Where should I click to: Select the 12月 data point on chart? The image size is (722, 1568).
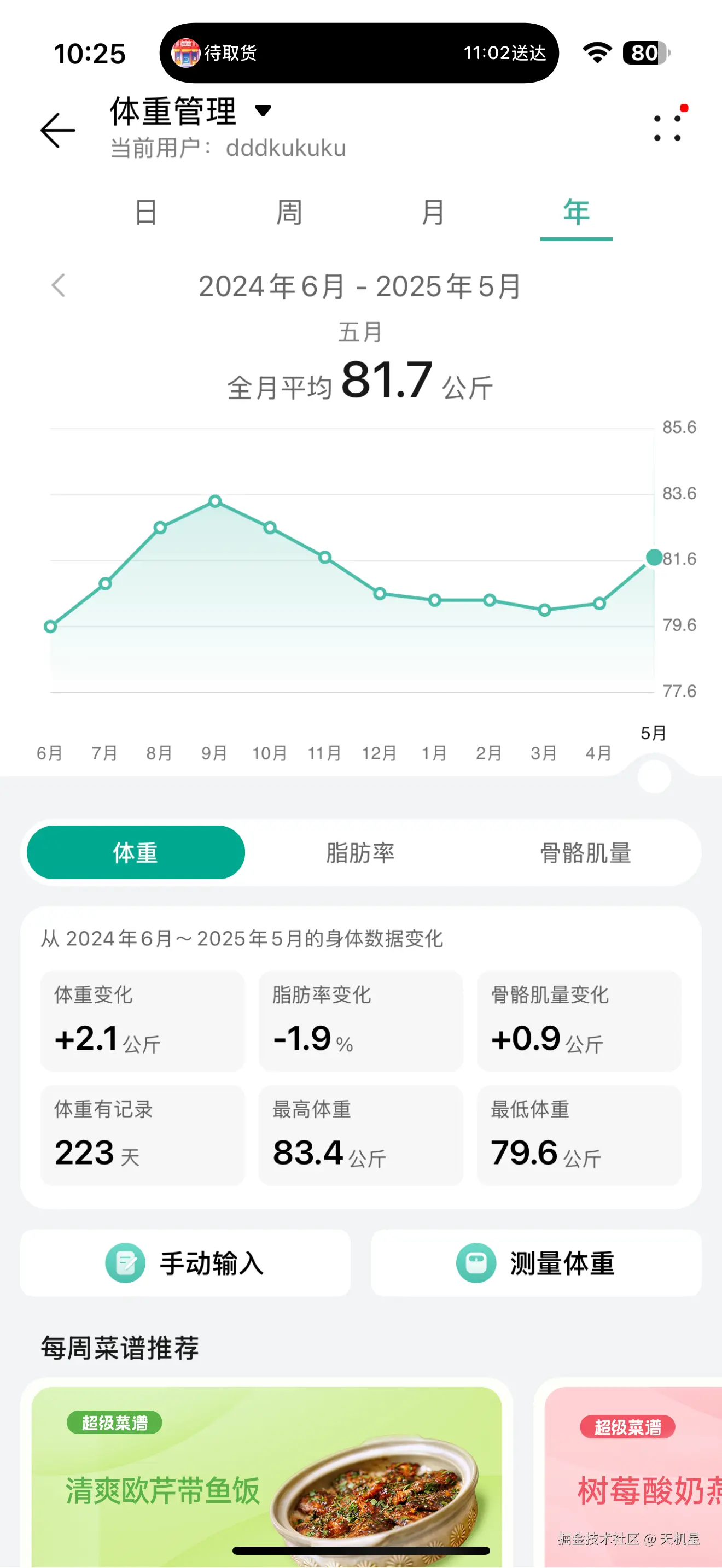tap(380, 594)
